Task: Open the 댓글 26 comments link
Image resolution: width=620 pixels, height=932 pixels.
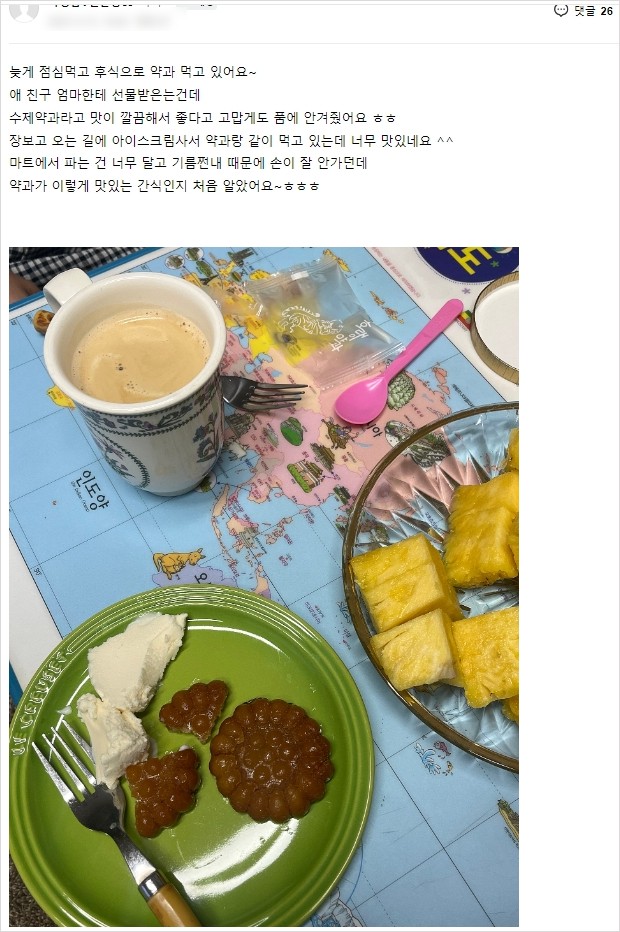Action: point(583,11)
